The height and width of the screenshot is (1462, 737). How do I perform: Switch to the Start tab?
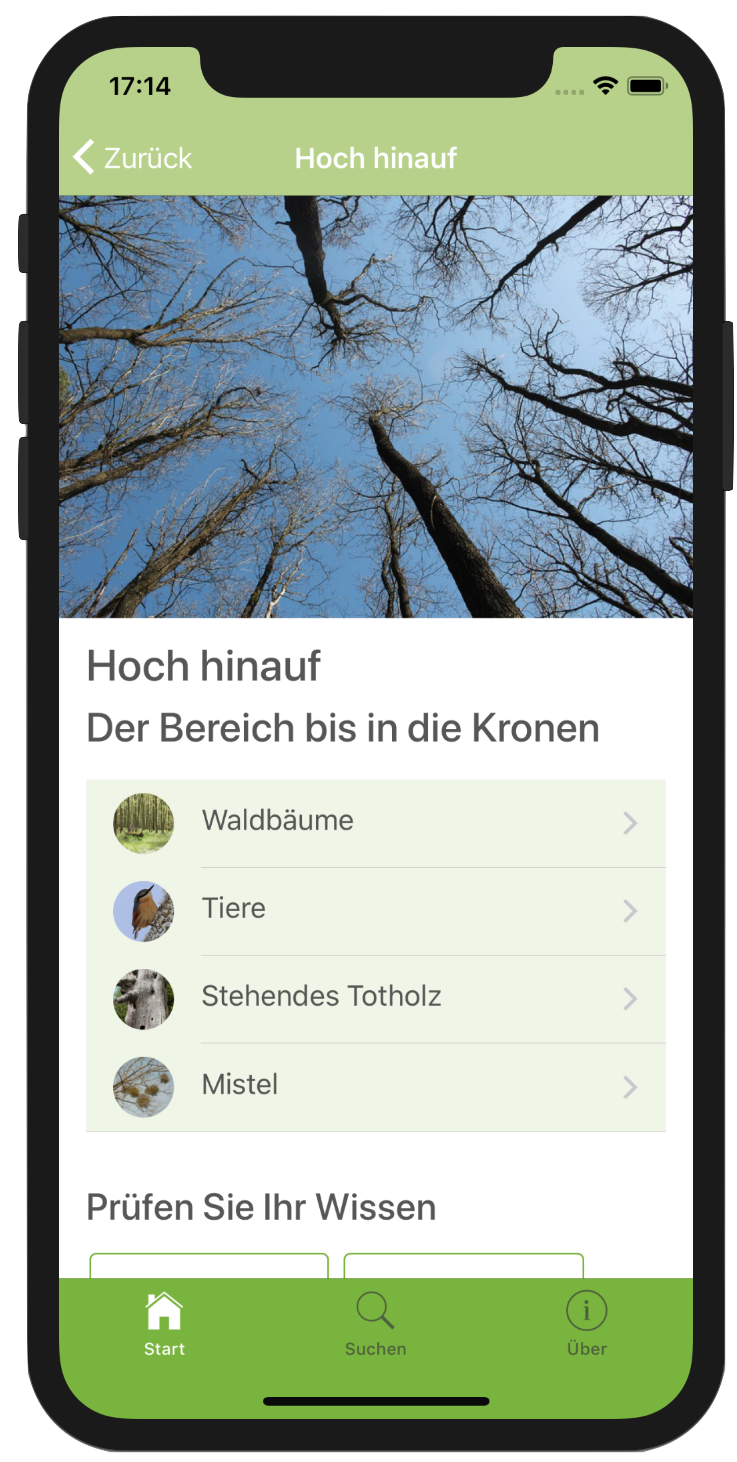click(164, 1324)
